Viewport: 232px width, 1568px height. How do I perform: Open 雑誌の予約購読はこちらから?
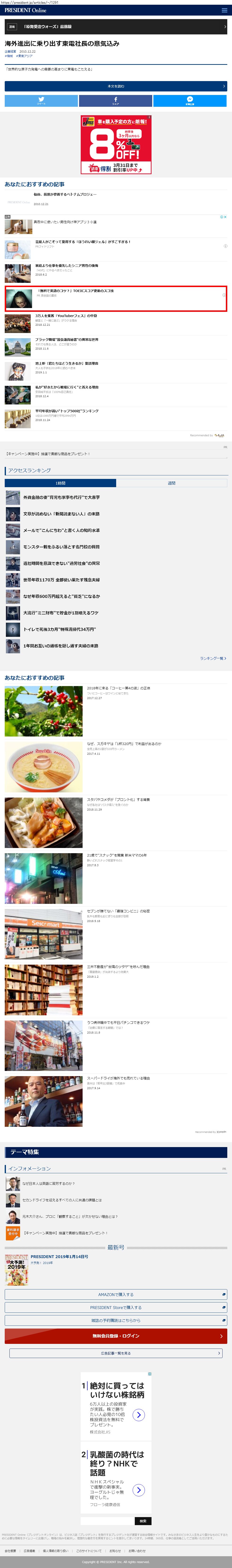(x=116, y=1320)
